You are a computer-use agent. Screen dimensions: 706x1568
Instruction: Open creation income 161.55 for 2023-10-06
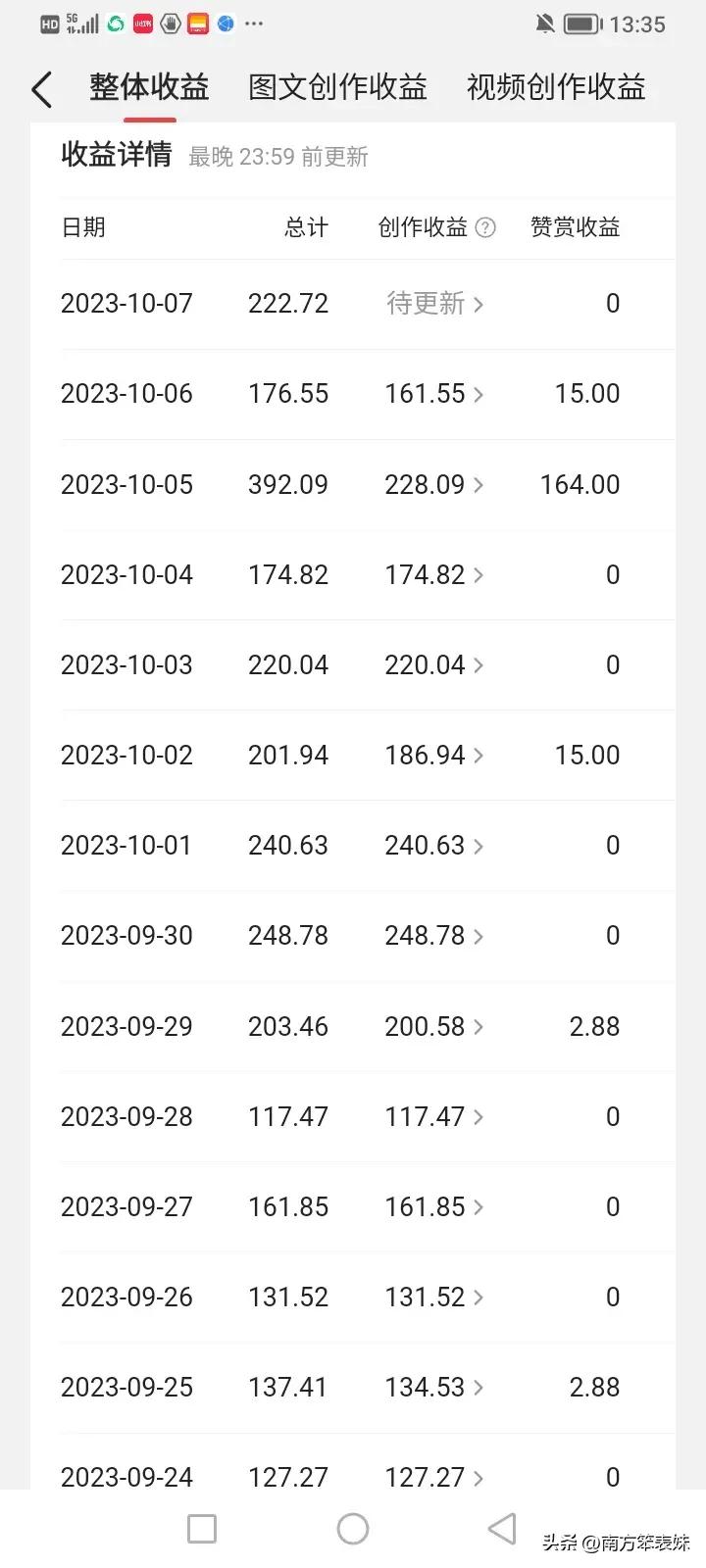pyautogui.click(x=434, y=394)
